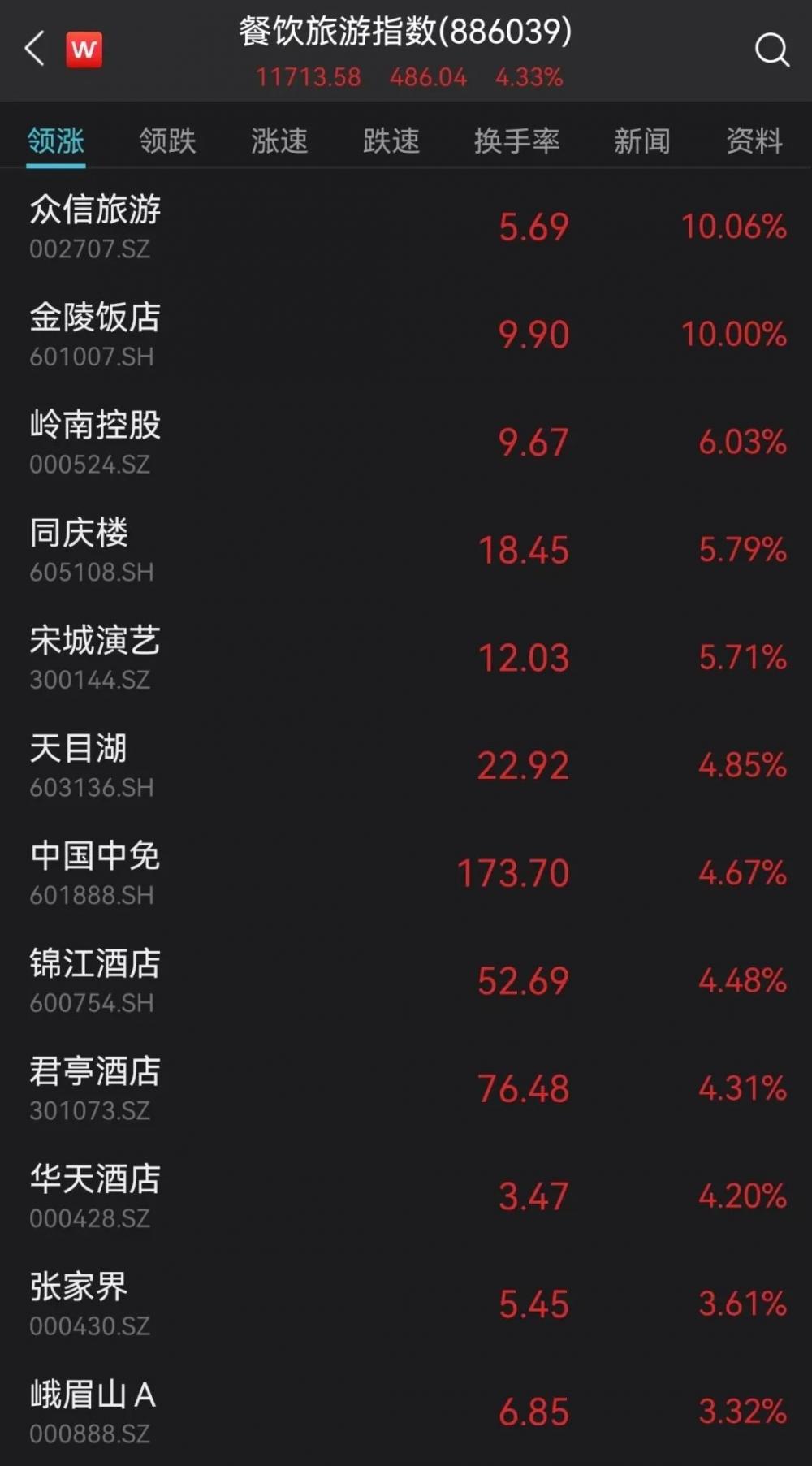This screenshot has height=1466, width=812.
Task: Go back using the top-left arrow
Action: pyautogui.click(x=34, y=49)
